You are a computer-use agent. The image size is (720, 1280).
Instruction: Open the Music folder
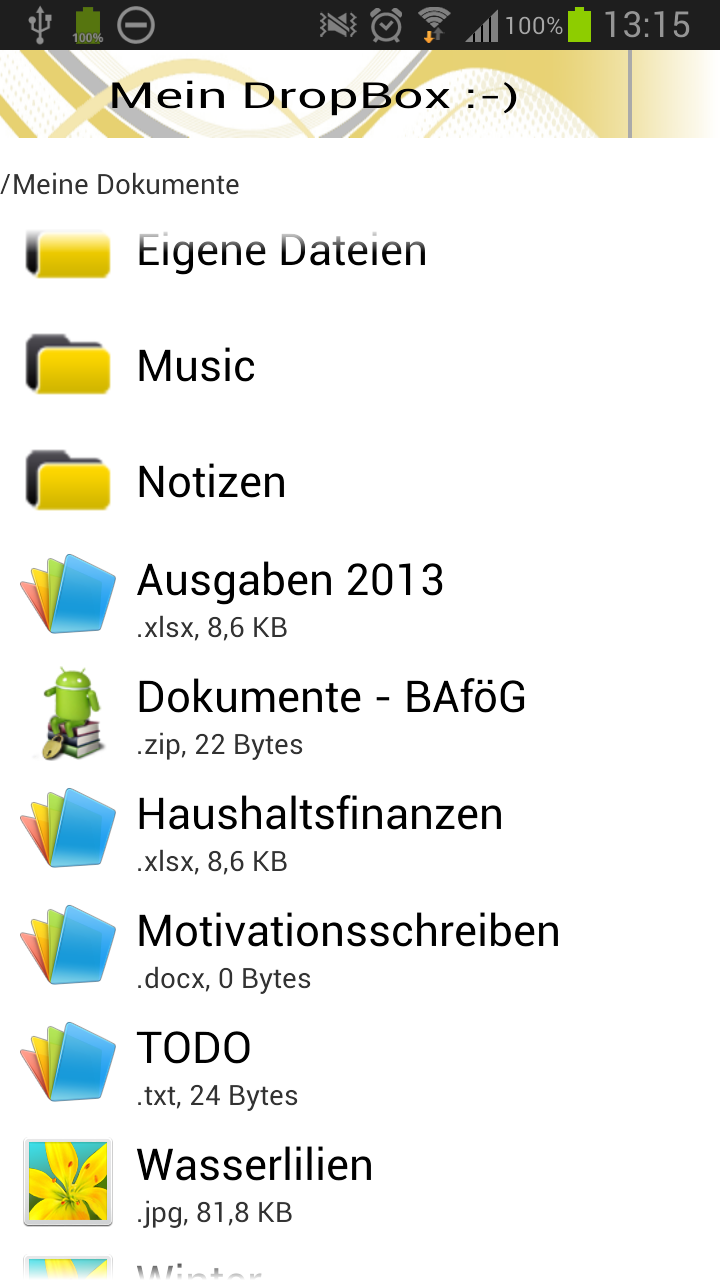tap(196, 366)
